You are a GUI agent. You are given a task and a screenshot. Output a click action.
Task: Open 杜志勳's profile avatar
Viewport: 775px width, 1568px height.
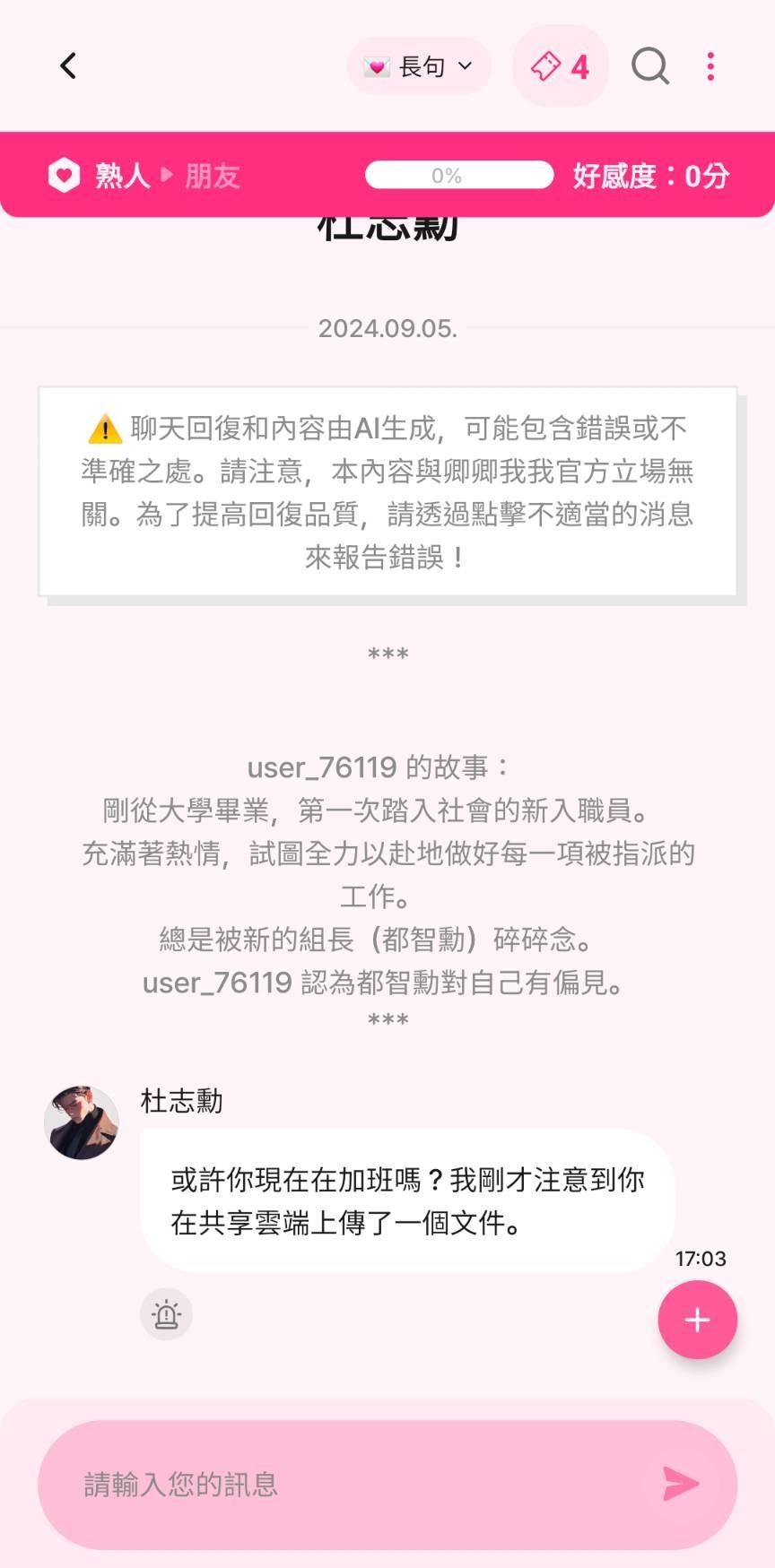click(x=82, y=1122)
